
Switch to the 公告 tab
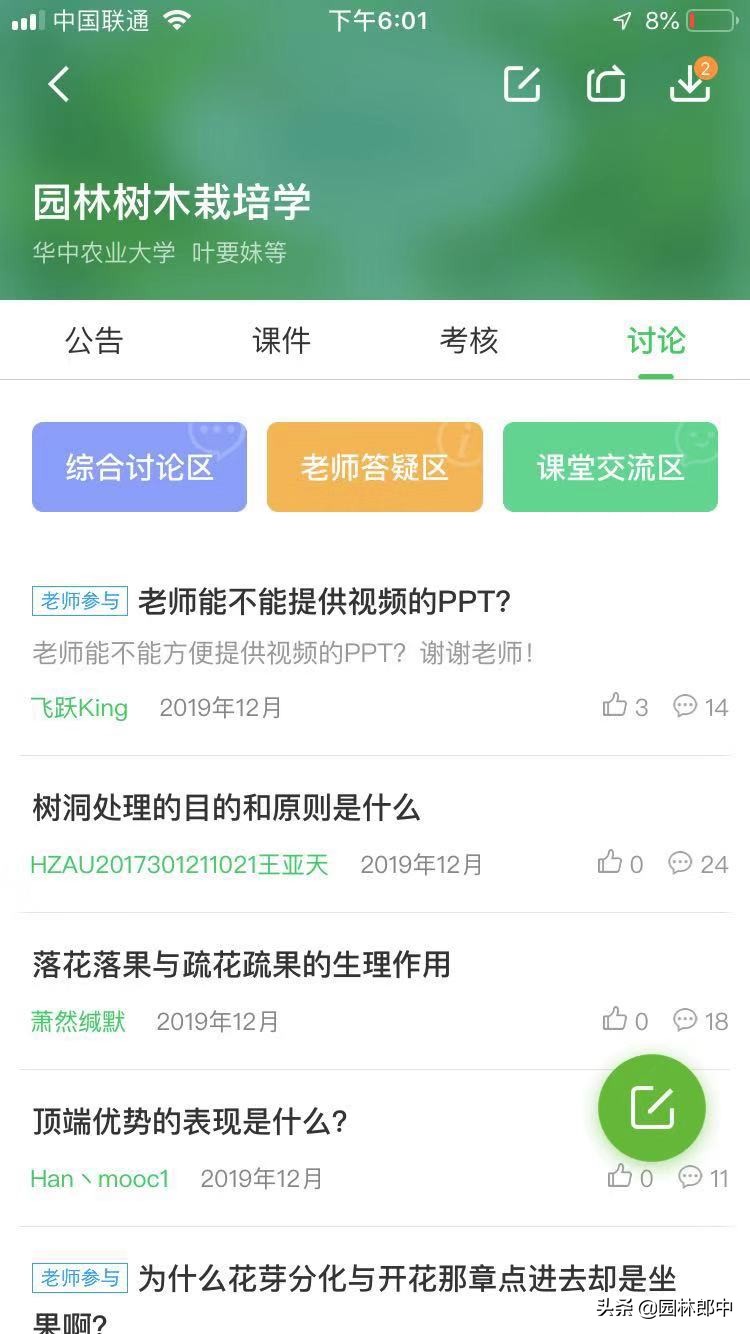[95, 341]
